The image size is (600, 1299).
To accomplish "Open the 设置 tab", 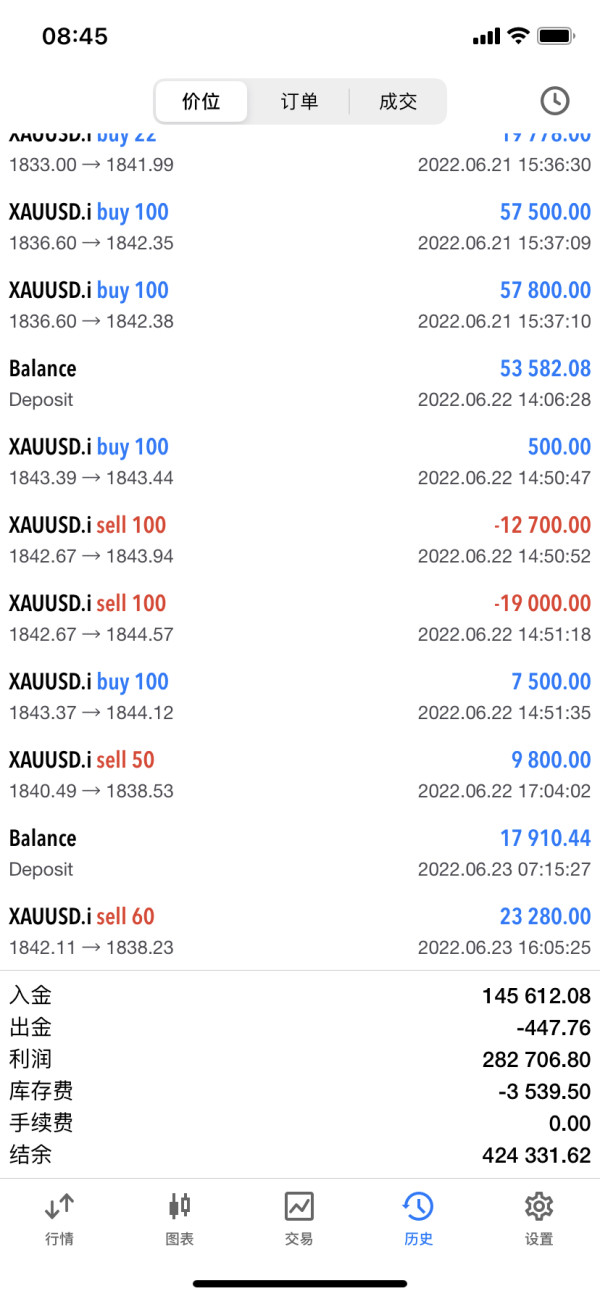I will pyautogui.click(x=538, y=1218).
